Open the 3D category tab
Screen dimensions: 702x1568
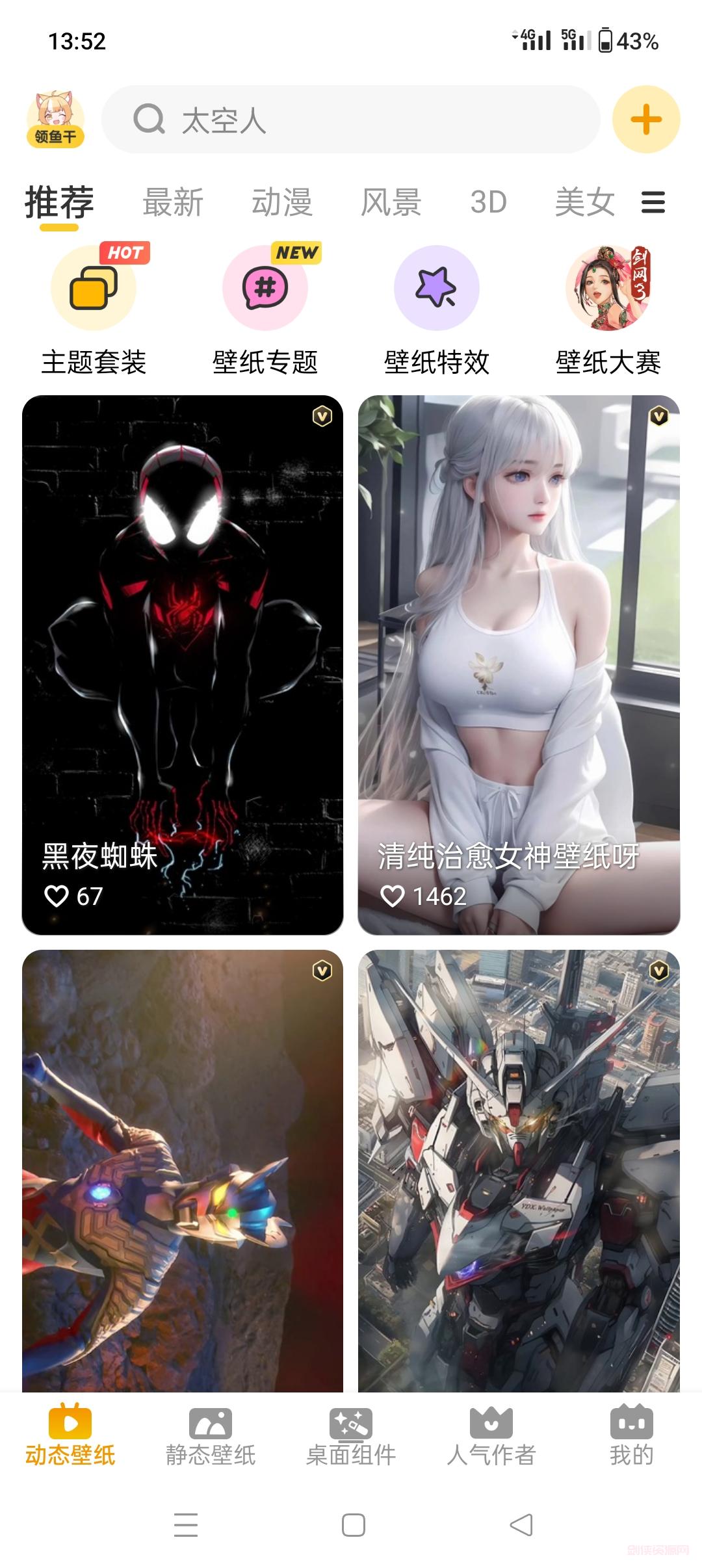pos(488,202)
